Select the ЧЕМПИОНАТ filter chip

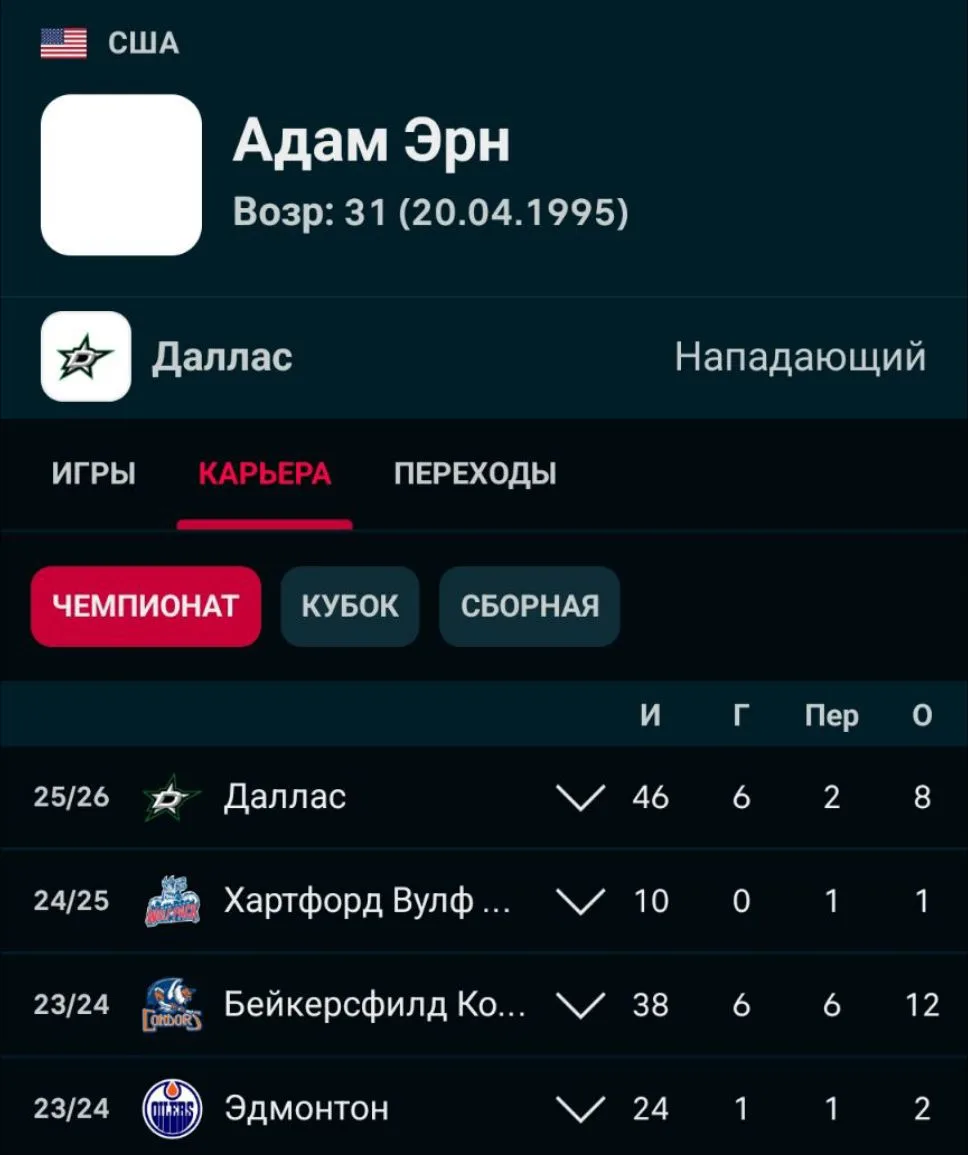(146, 606)
